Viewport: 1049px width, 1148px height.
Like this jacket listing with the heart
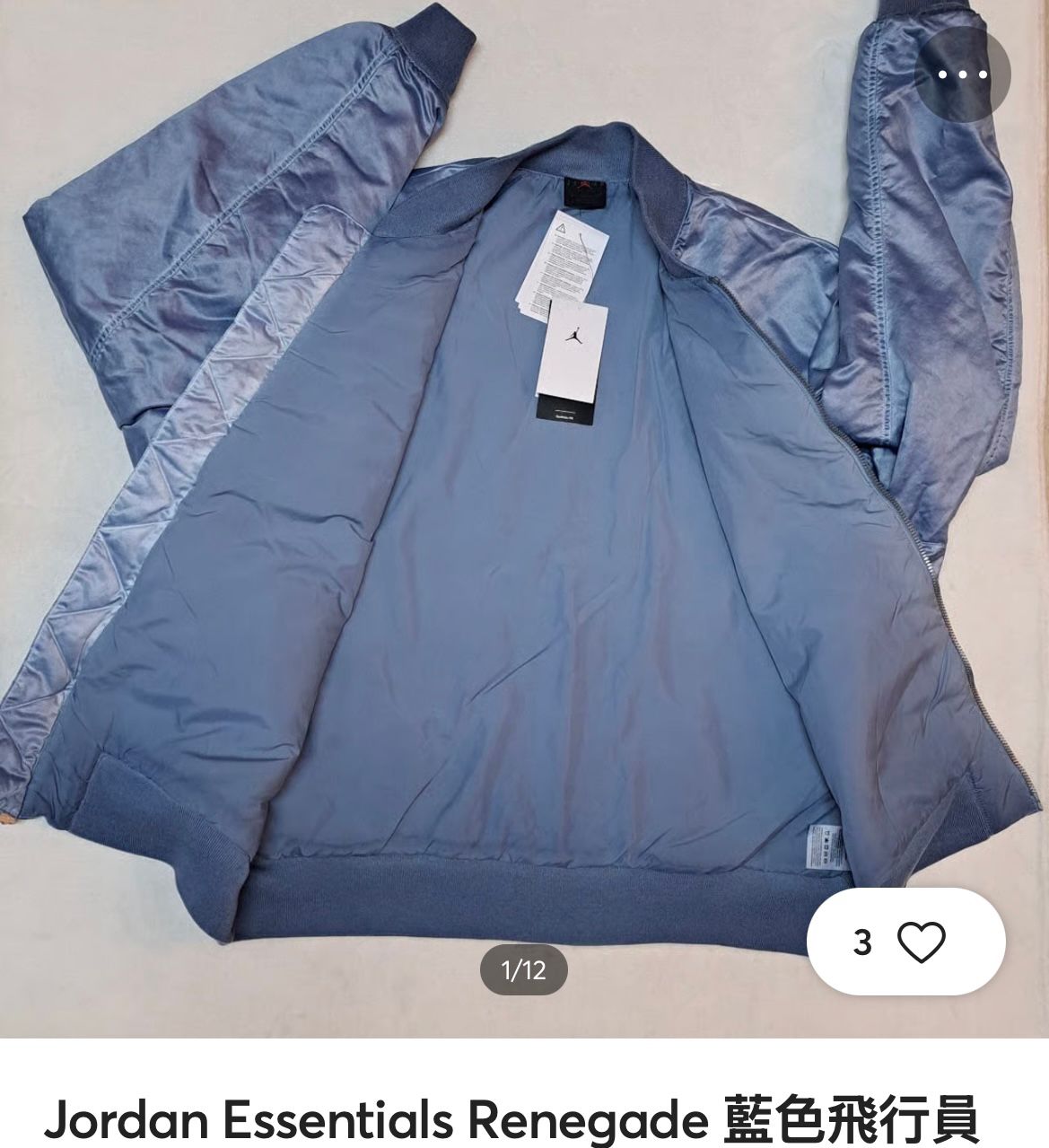coord(921,942)
